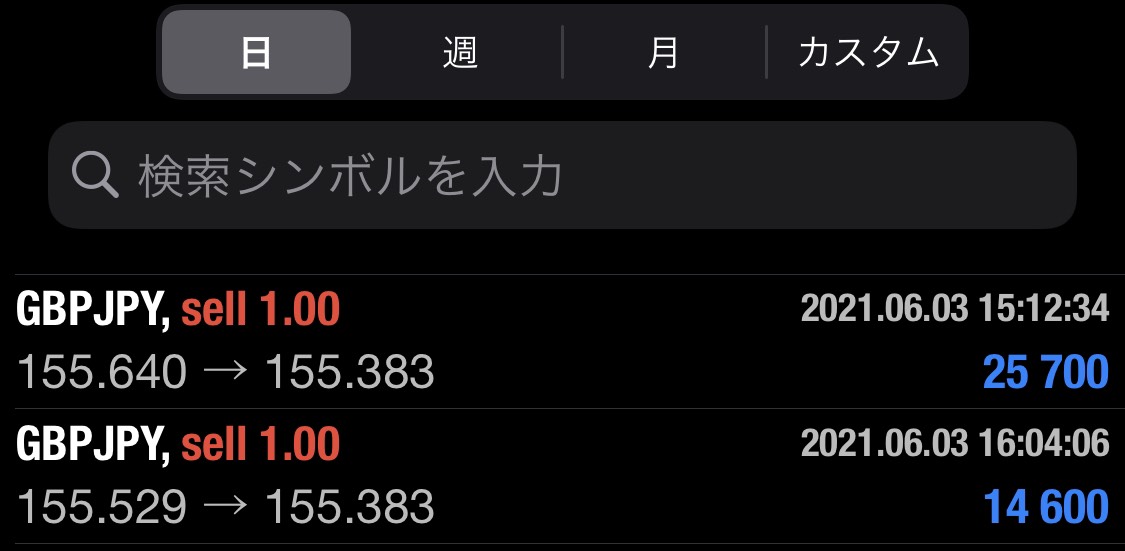Switch to the 月 (month) tab
This screenshot has width=1125, height=551.
coord(664,53)
